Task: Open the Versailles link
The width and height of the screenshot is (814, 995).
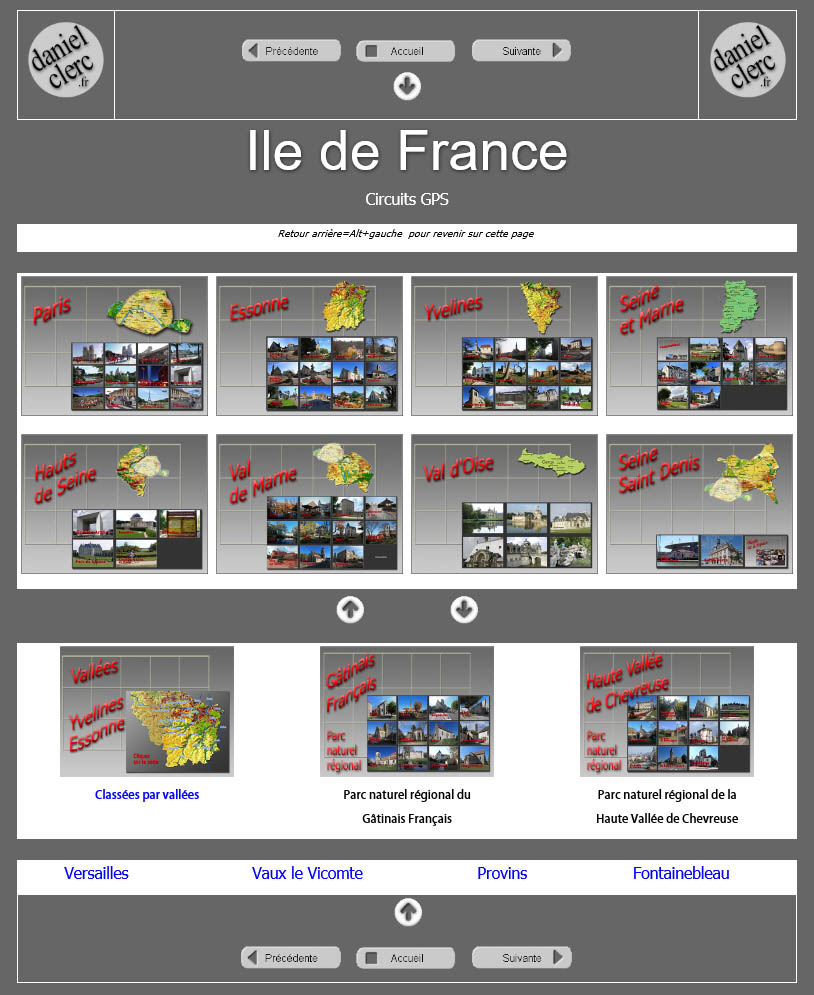Action: (96, 873)
